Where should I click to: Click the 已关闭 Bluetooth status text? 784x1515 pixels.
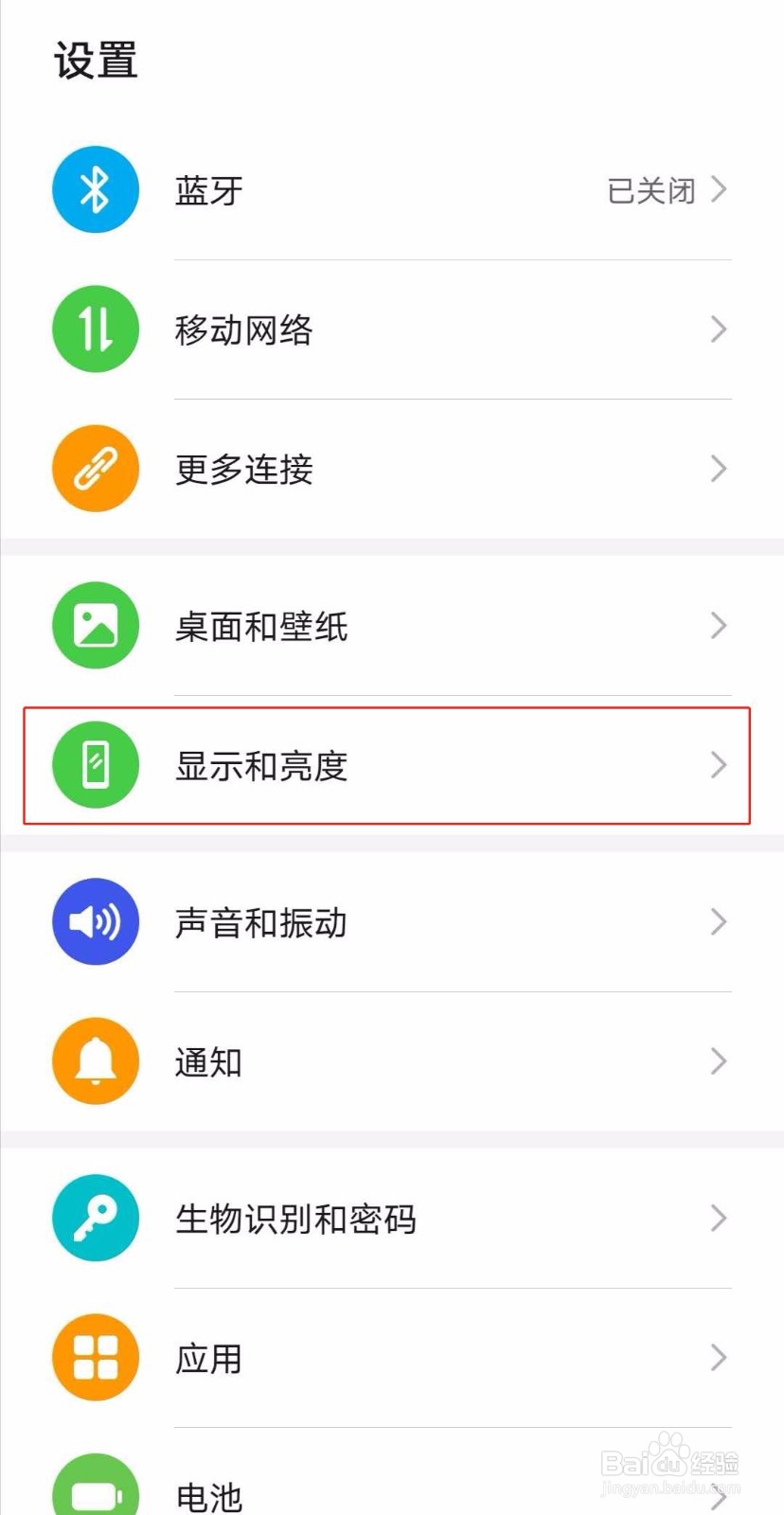click(x=651, y=190)
